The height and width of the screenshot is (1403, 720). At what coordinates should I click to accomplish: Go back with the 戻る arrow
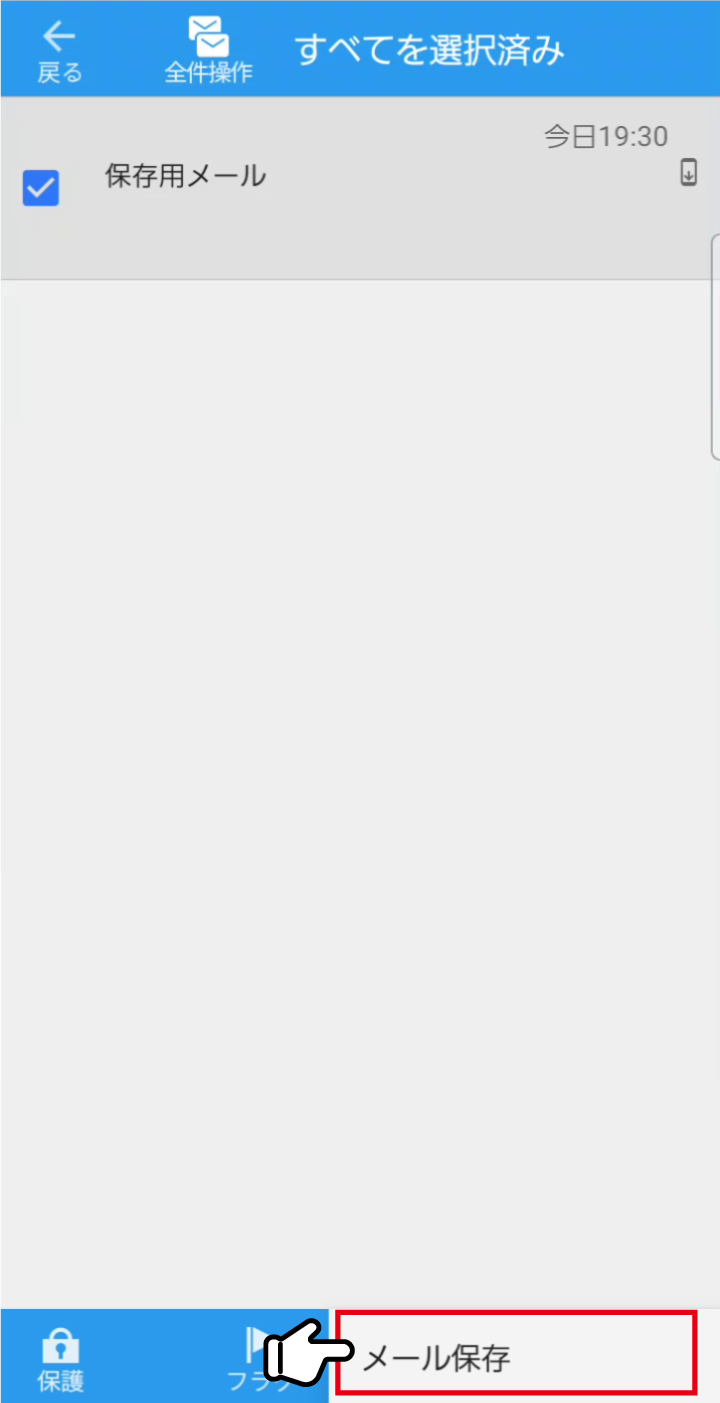59,50
